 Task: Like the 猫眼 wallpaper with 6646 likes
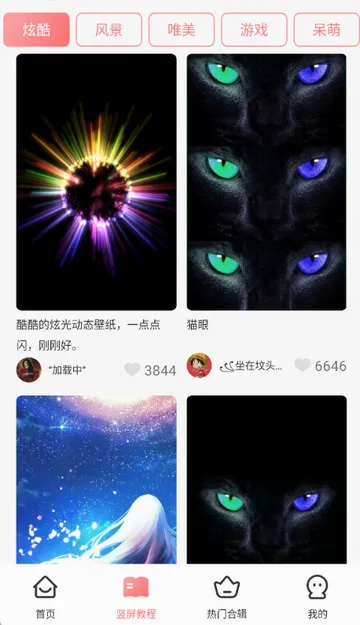point(302,365)
